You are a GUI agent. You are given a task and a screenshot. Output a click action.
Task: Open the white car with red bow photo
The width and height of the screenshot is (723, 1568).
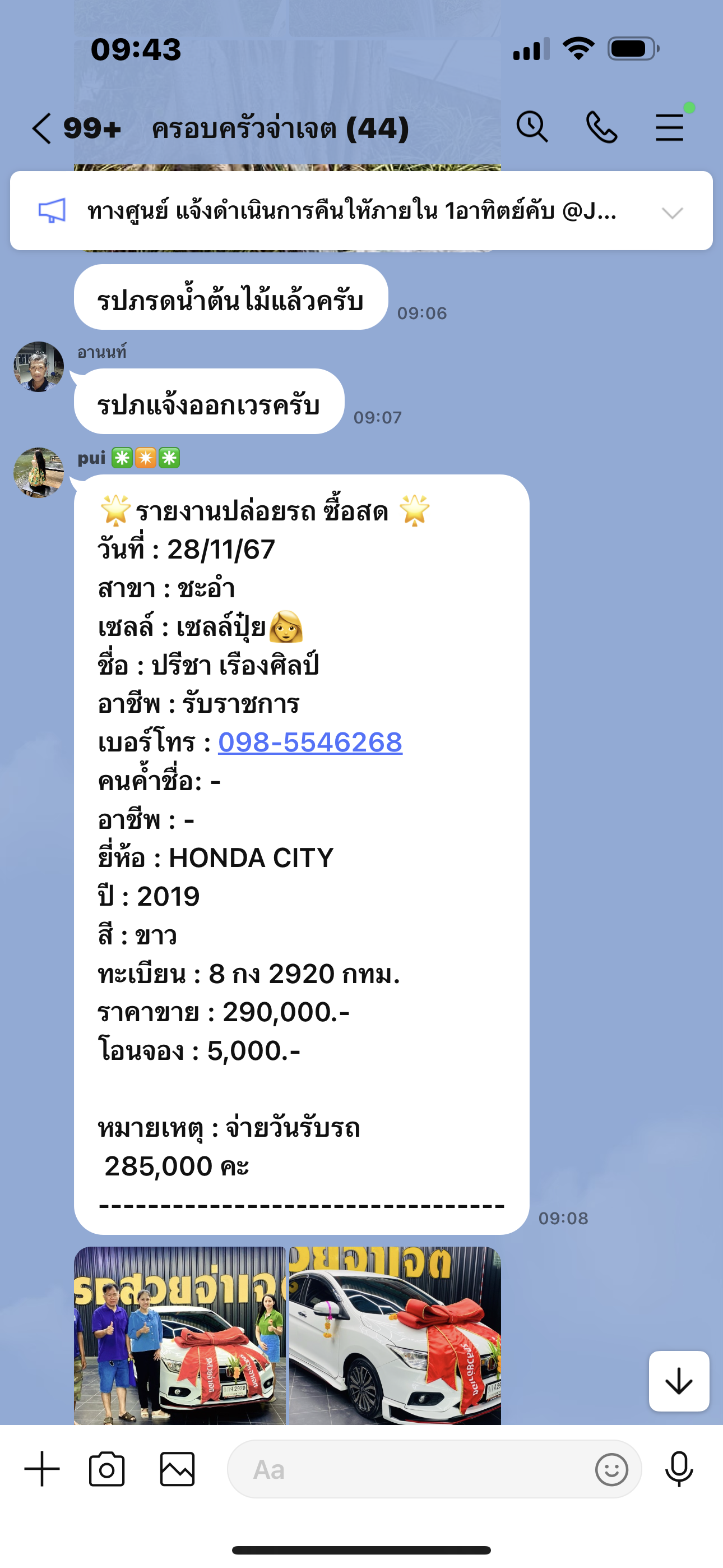395,1335
